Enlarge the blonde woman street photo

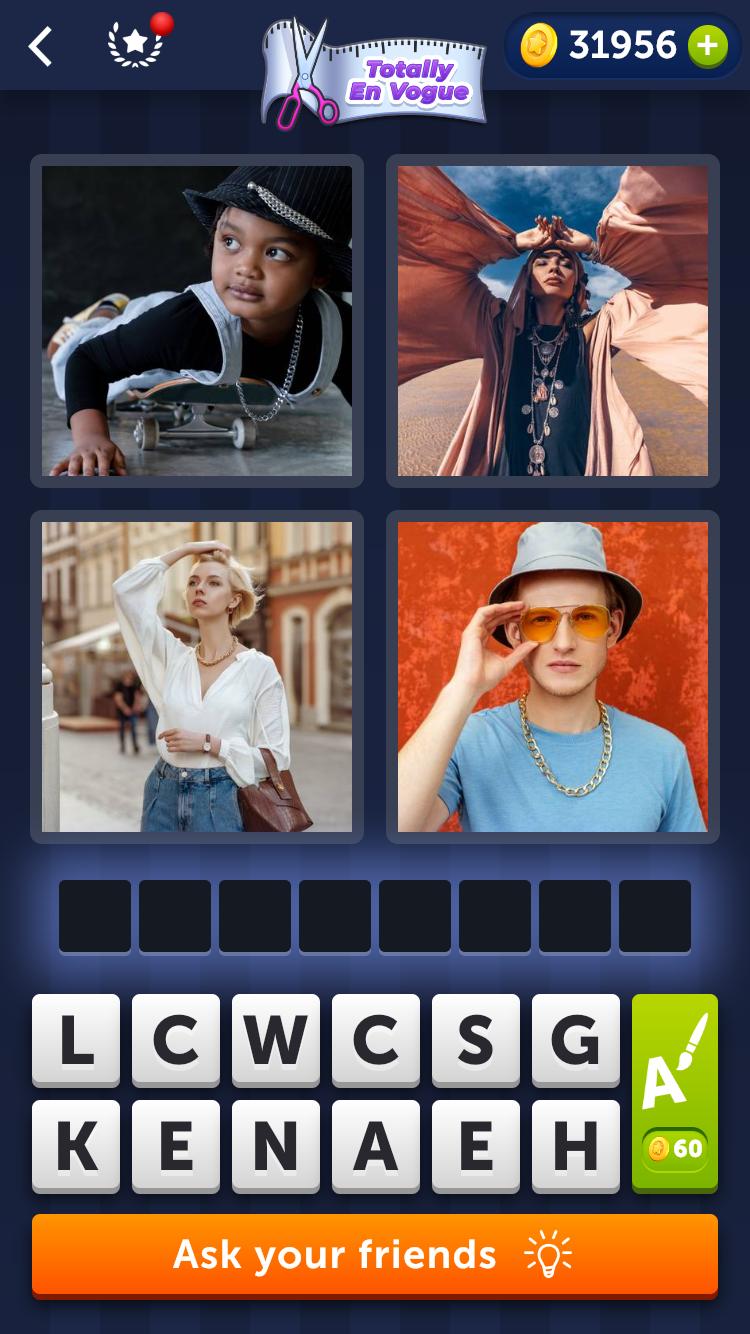197,677
